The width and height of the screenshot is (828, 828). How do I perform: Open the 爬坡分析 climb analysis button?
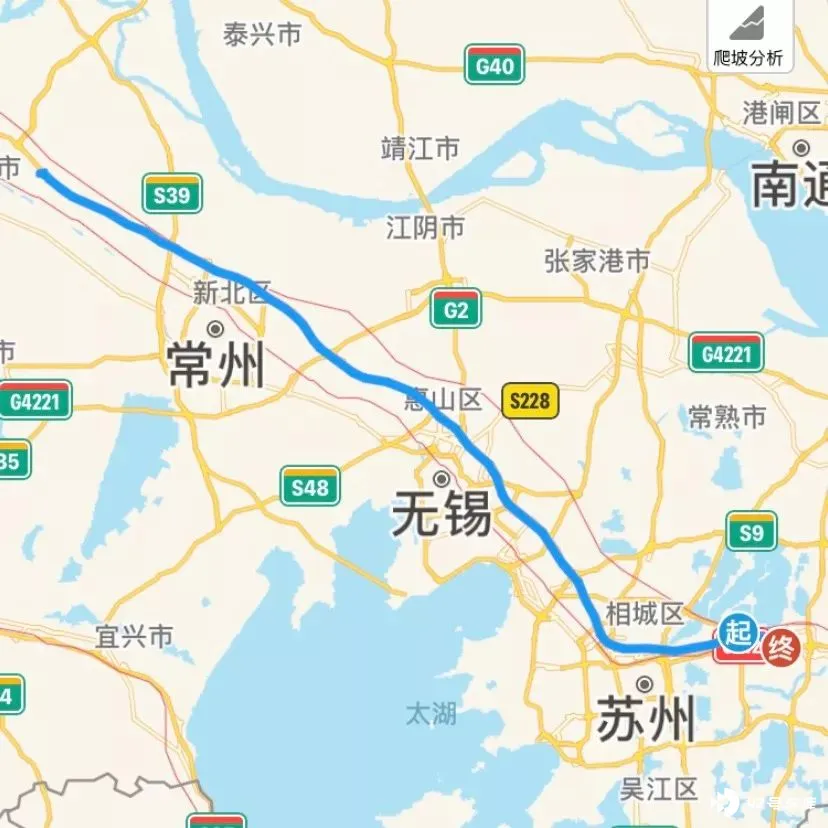coord(750,34)
